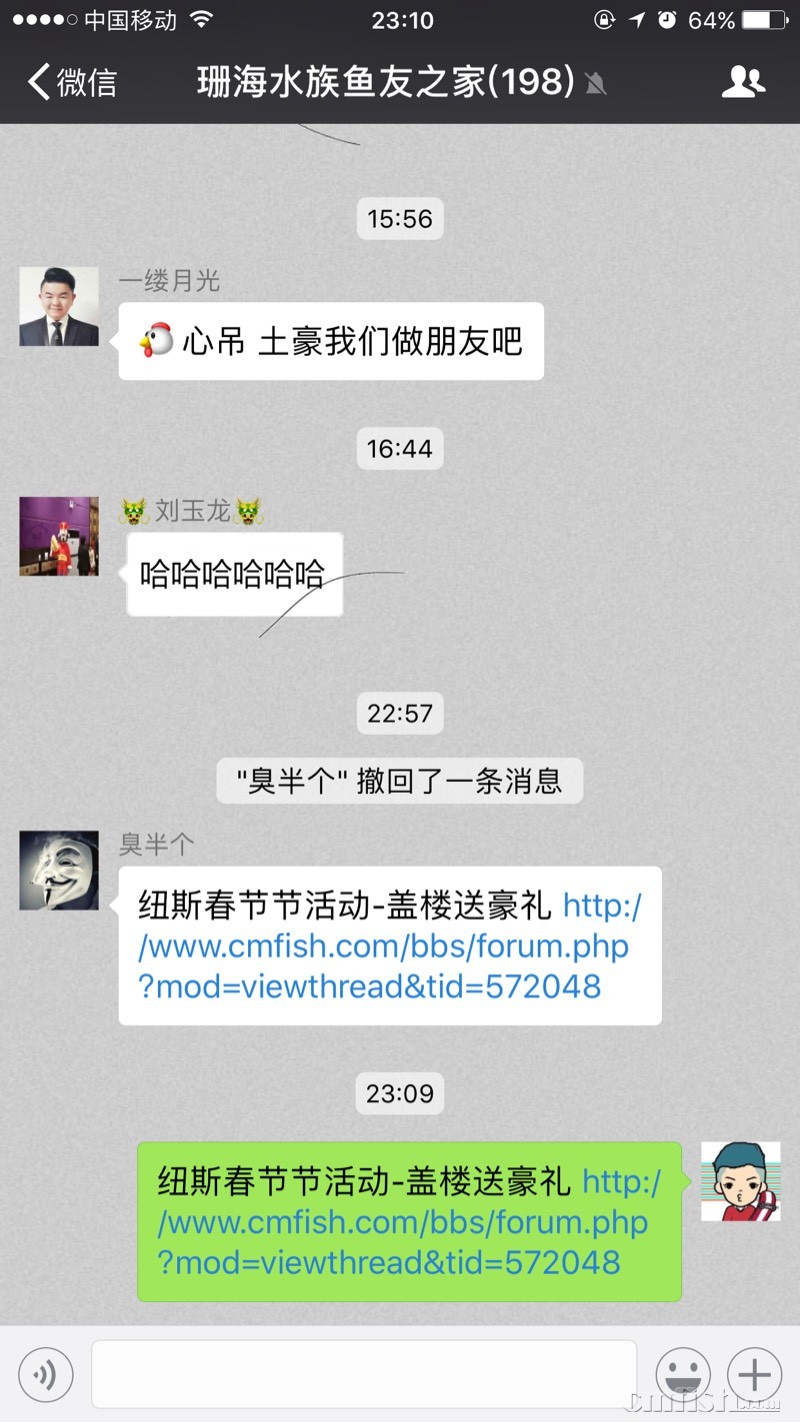Open the emoji sticker panel

click(683, 1375)
